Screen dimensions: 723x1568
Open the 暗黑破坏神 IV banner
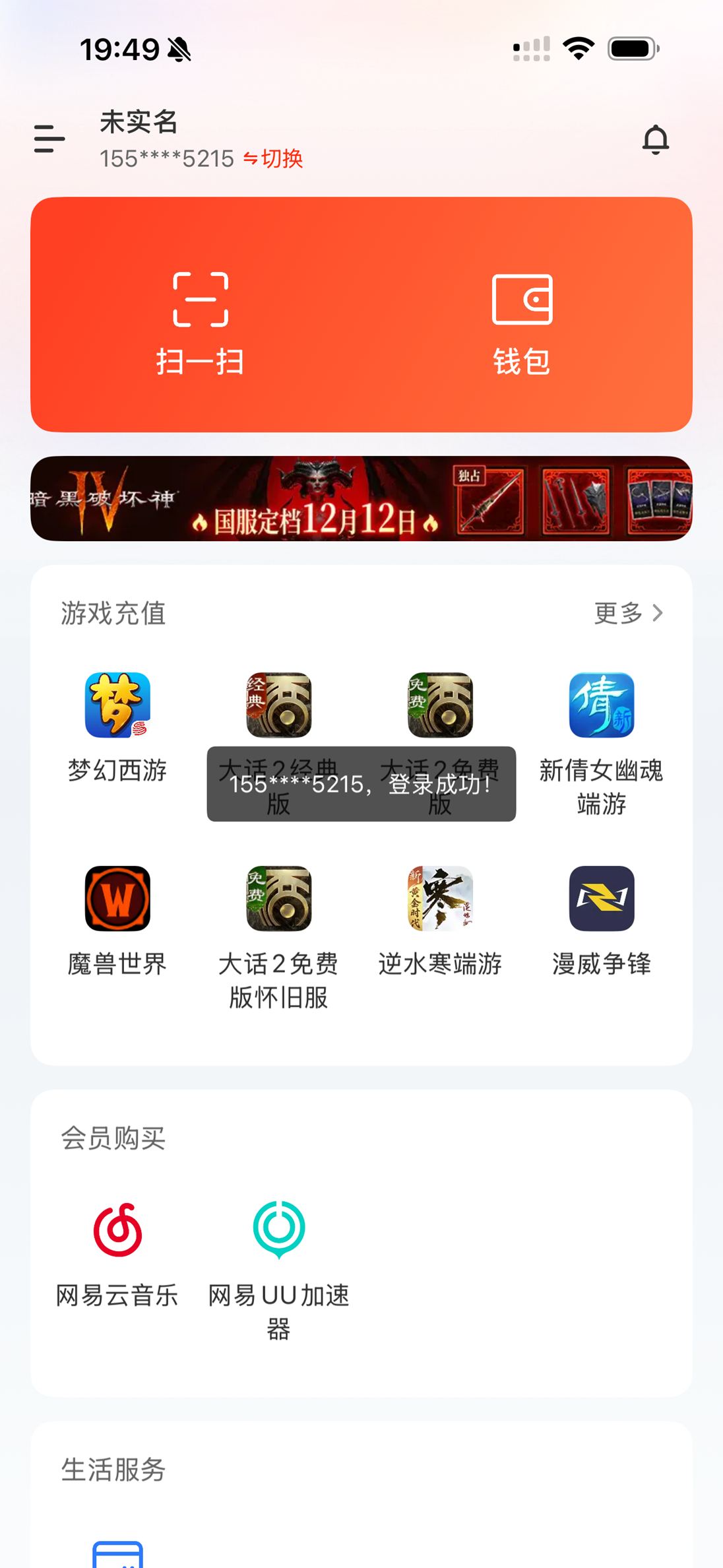tap(361, 499)
